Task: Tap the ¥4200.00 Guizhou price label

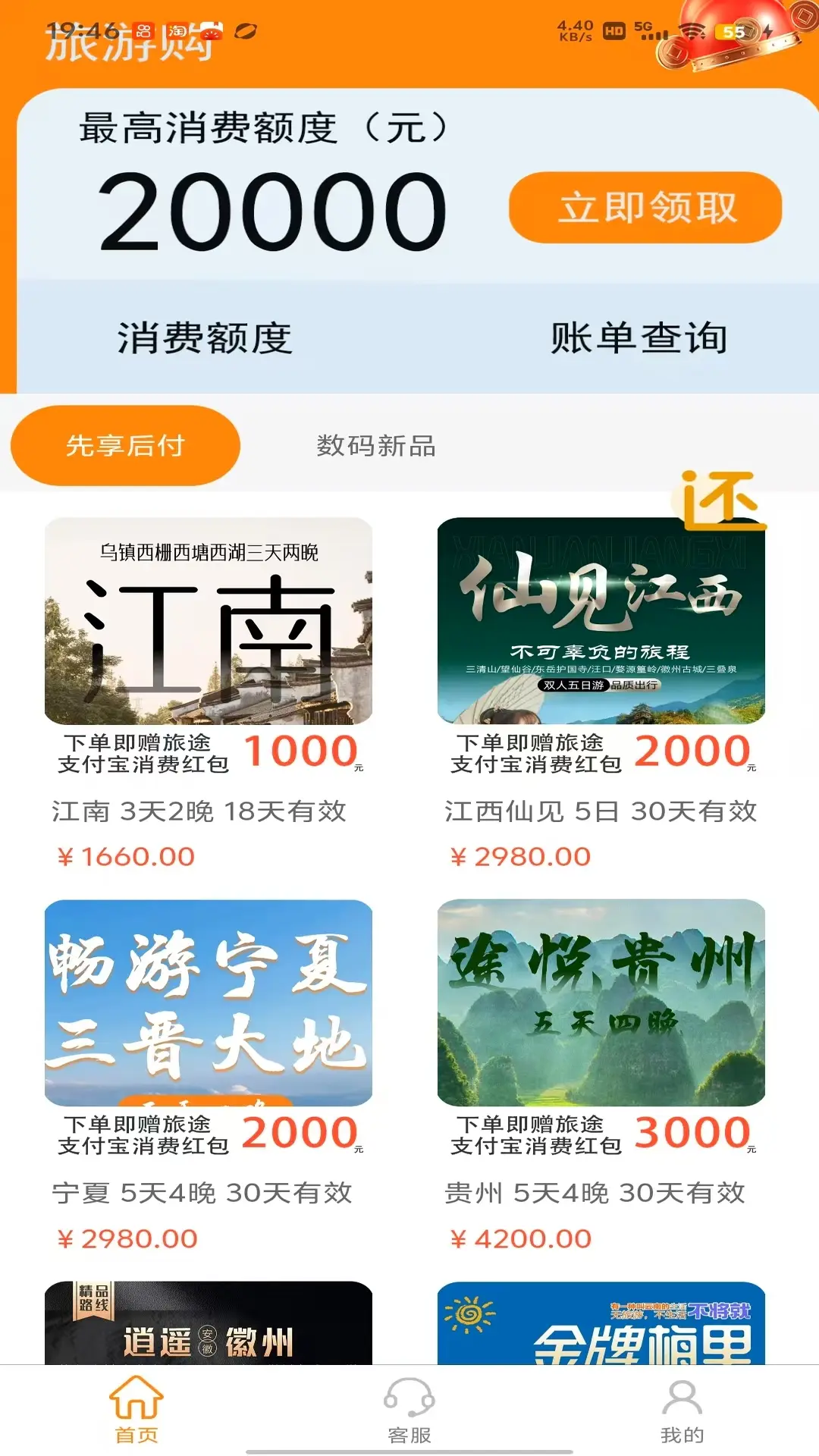Action: [x=520, y=1239]
